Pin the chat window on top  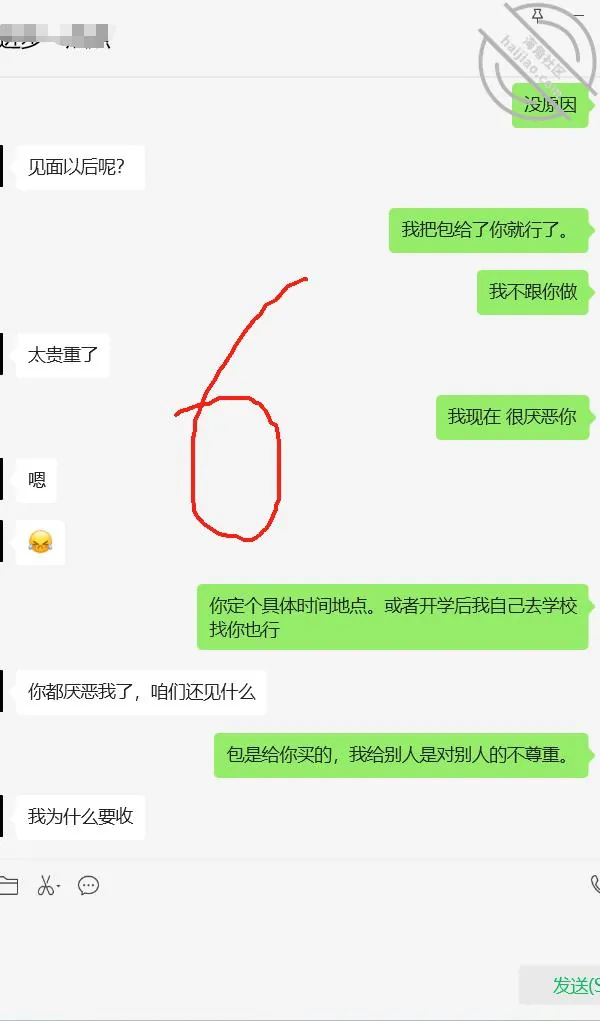coord(537,16)
